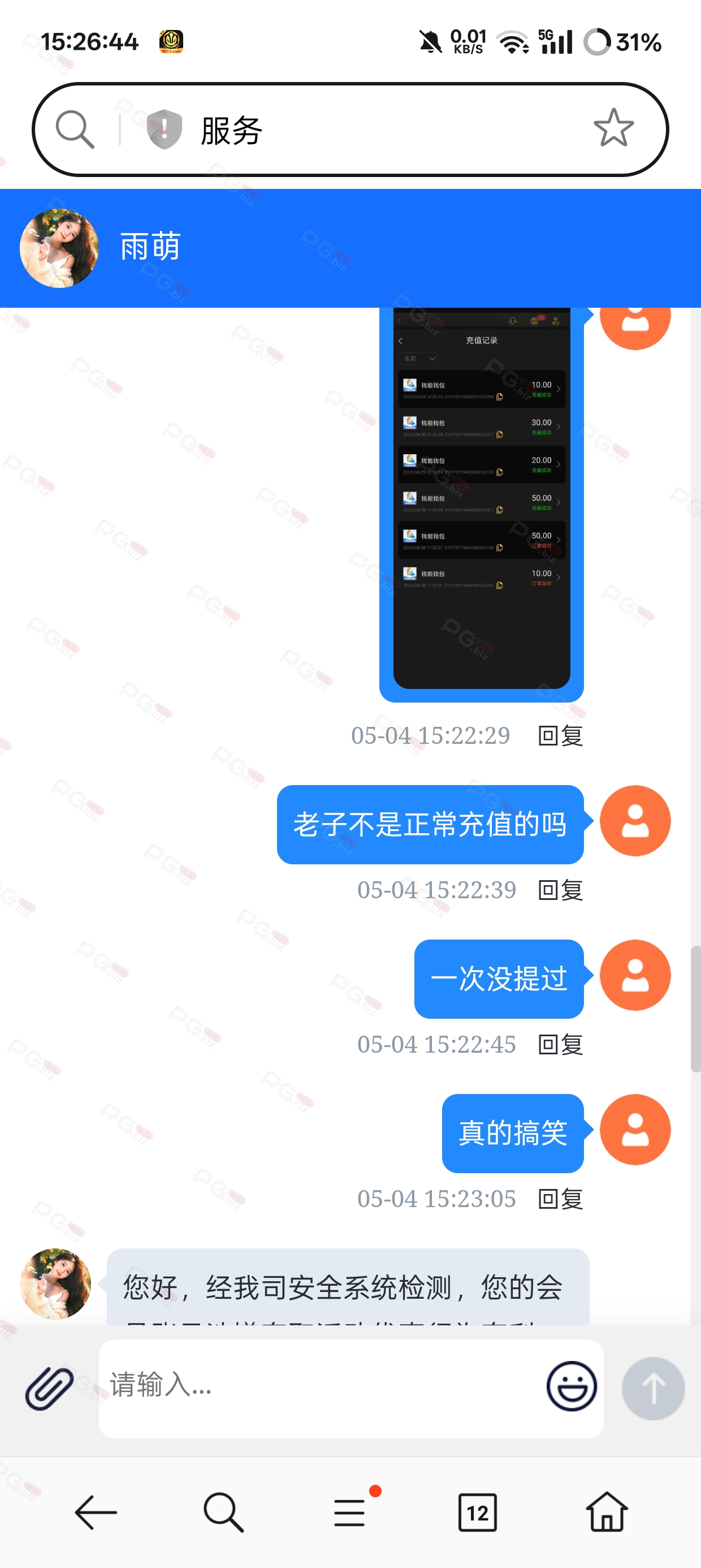The width and height of the screenshot is (701, 1568).
Task: Open the browser menu
Action: (350, 1513)
